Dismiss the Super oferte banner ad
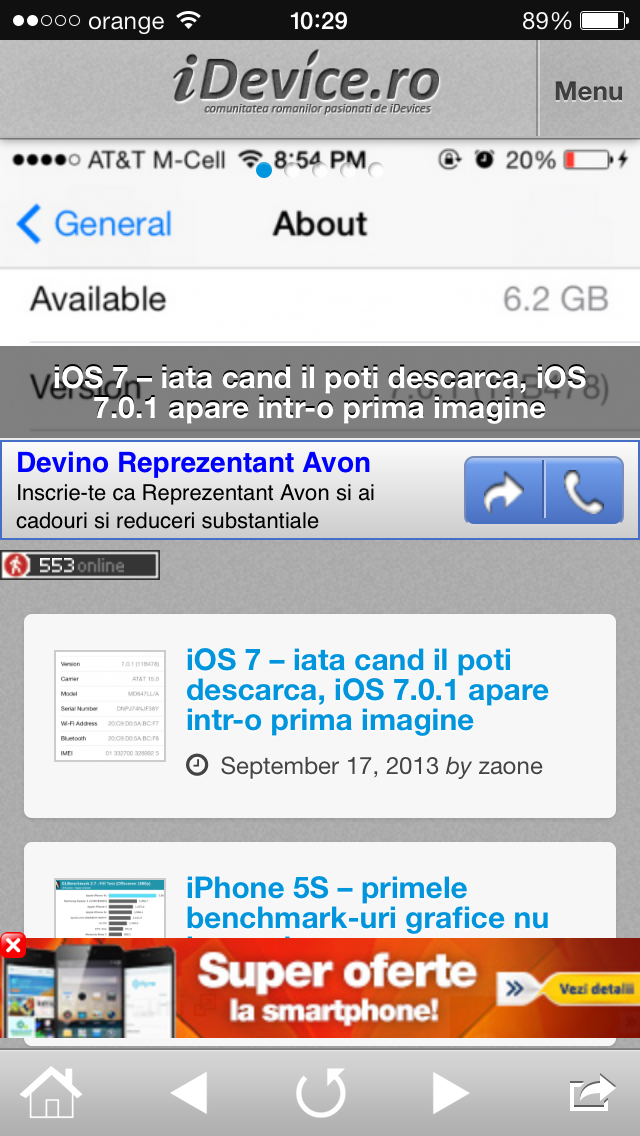Screen dimensions: 640x1136 tap(12, 945)
